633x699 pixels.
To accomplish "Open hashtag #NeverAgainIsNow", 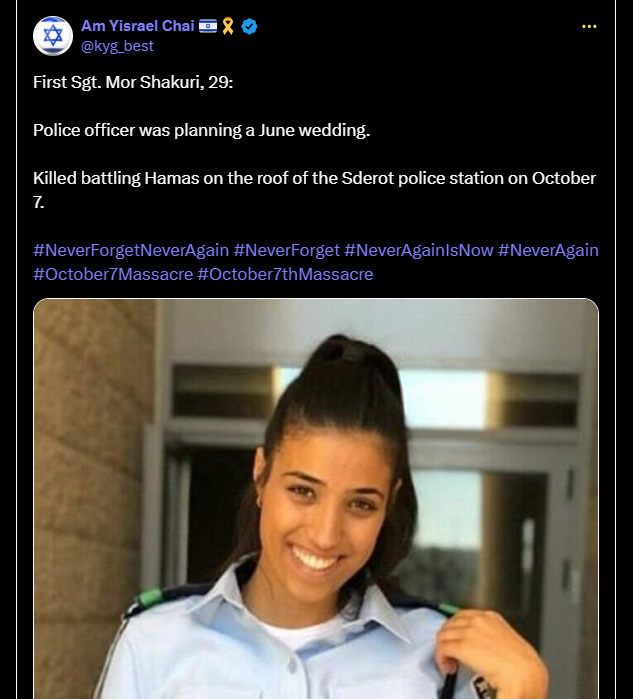I will coord(418,250).
